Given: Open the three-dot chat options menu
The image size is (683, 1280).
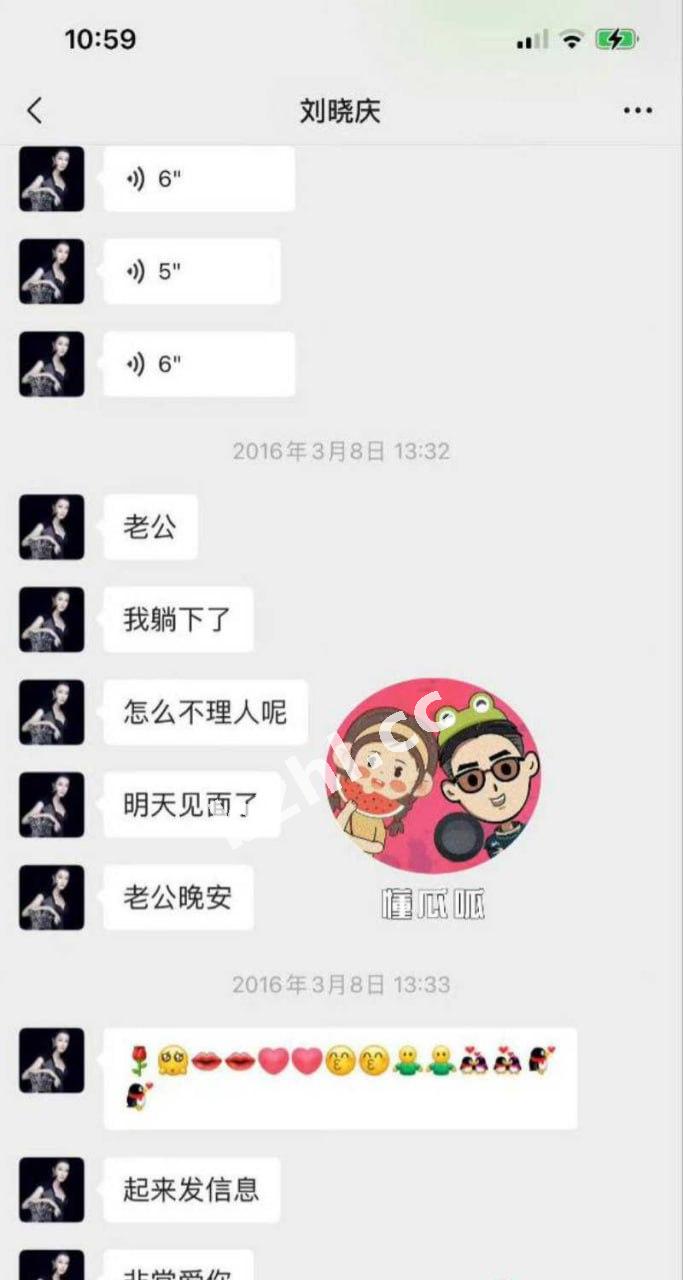Looking at the screenshot, I should pos(637,110).
